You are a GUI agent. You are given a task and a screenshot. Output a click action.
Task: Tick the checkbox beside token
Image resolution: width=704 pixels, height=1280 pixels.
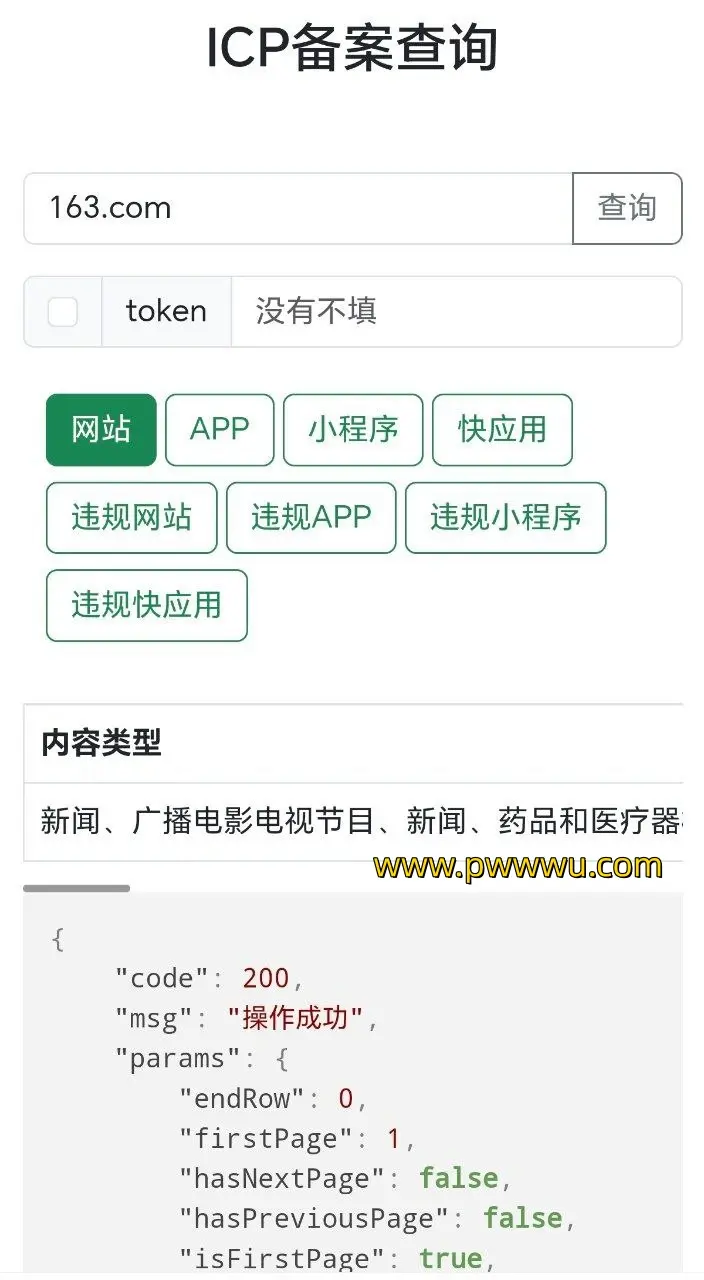(x=63, y=312)
